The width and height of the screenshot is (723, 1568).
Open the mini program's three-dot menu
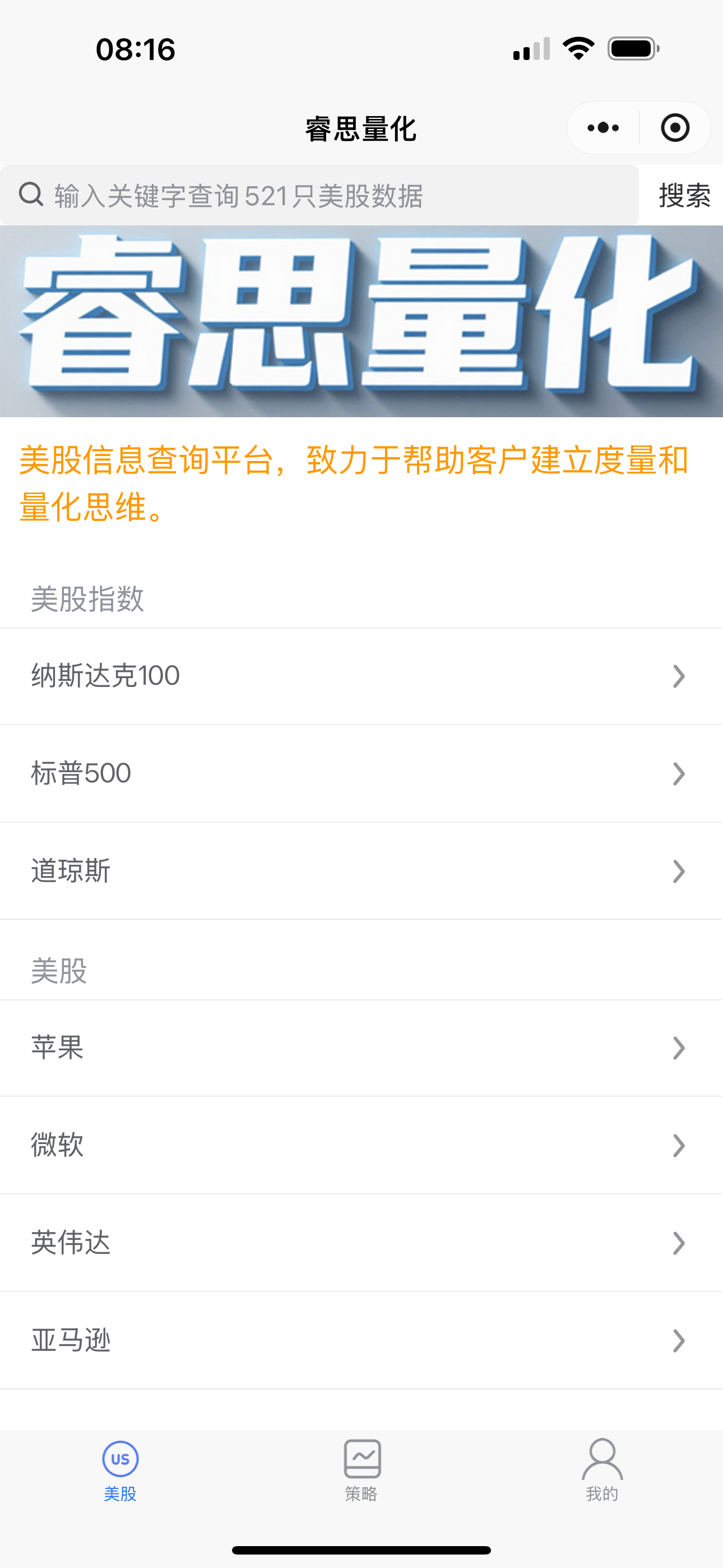point(603,128)
